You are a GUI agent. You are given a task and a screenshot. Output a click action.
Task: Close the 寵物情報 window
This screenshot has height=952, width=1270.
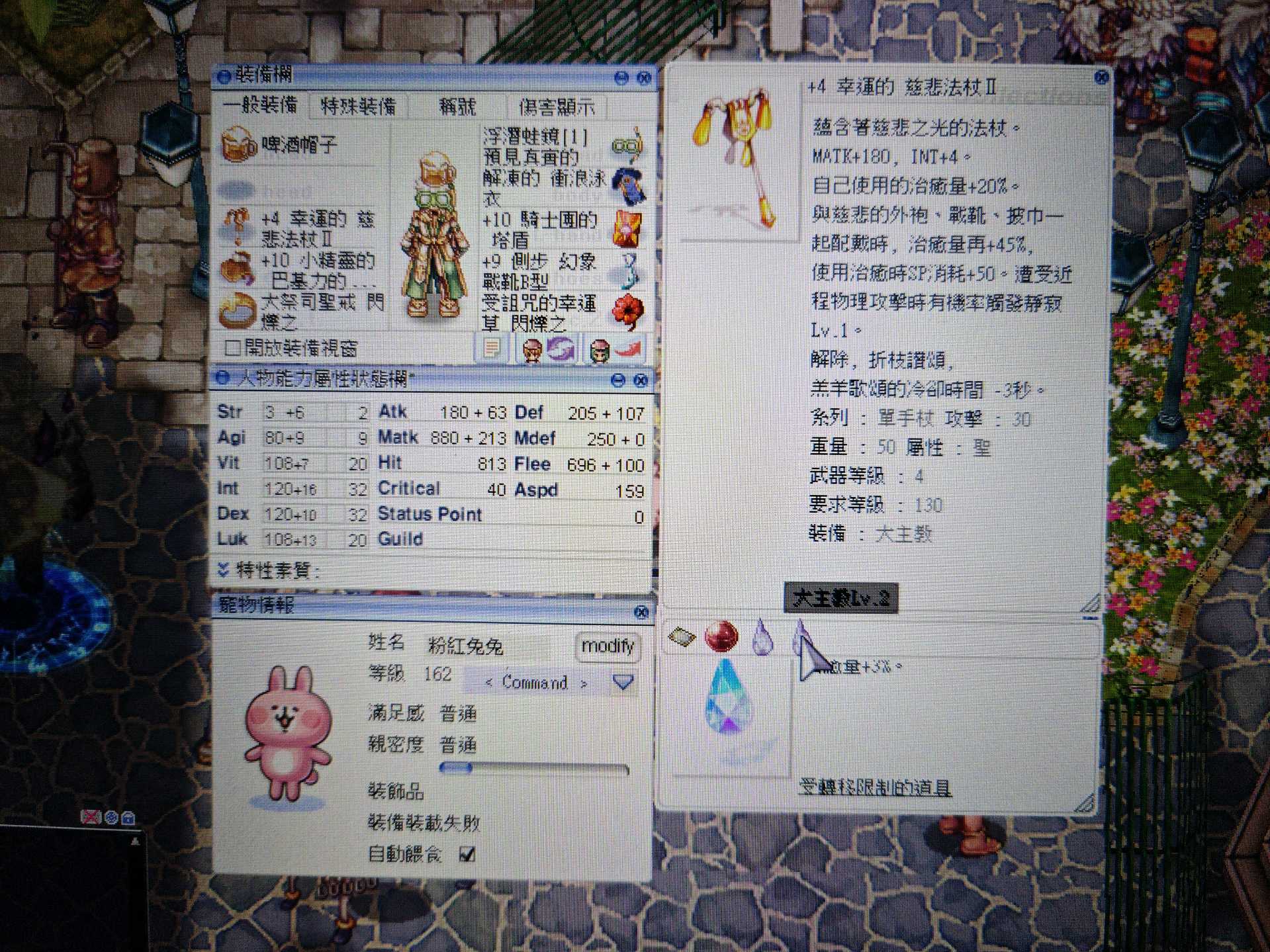641,612
